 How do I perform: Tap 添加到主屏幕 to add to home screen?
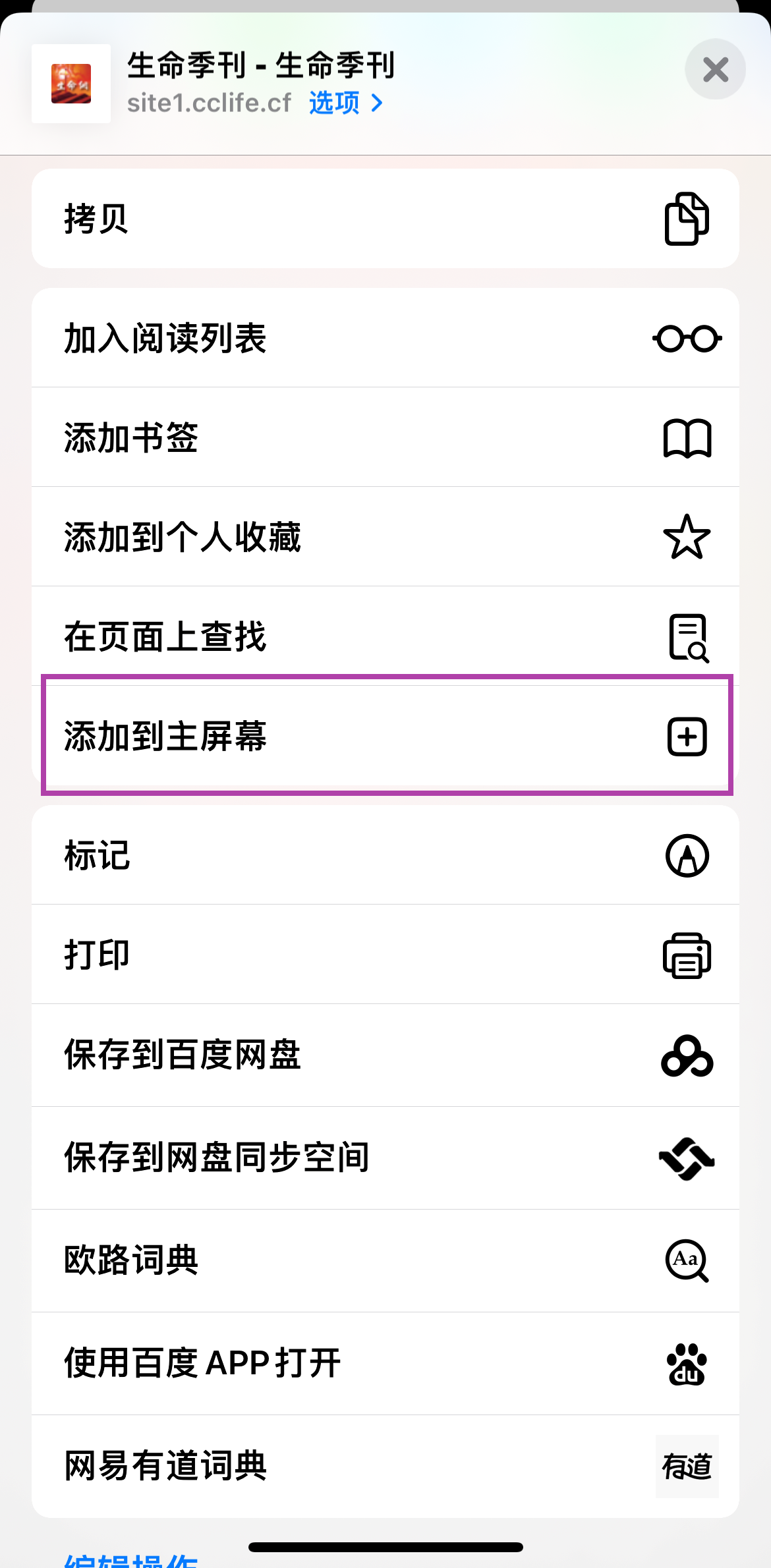[385, 736]
